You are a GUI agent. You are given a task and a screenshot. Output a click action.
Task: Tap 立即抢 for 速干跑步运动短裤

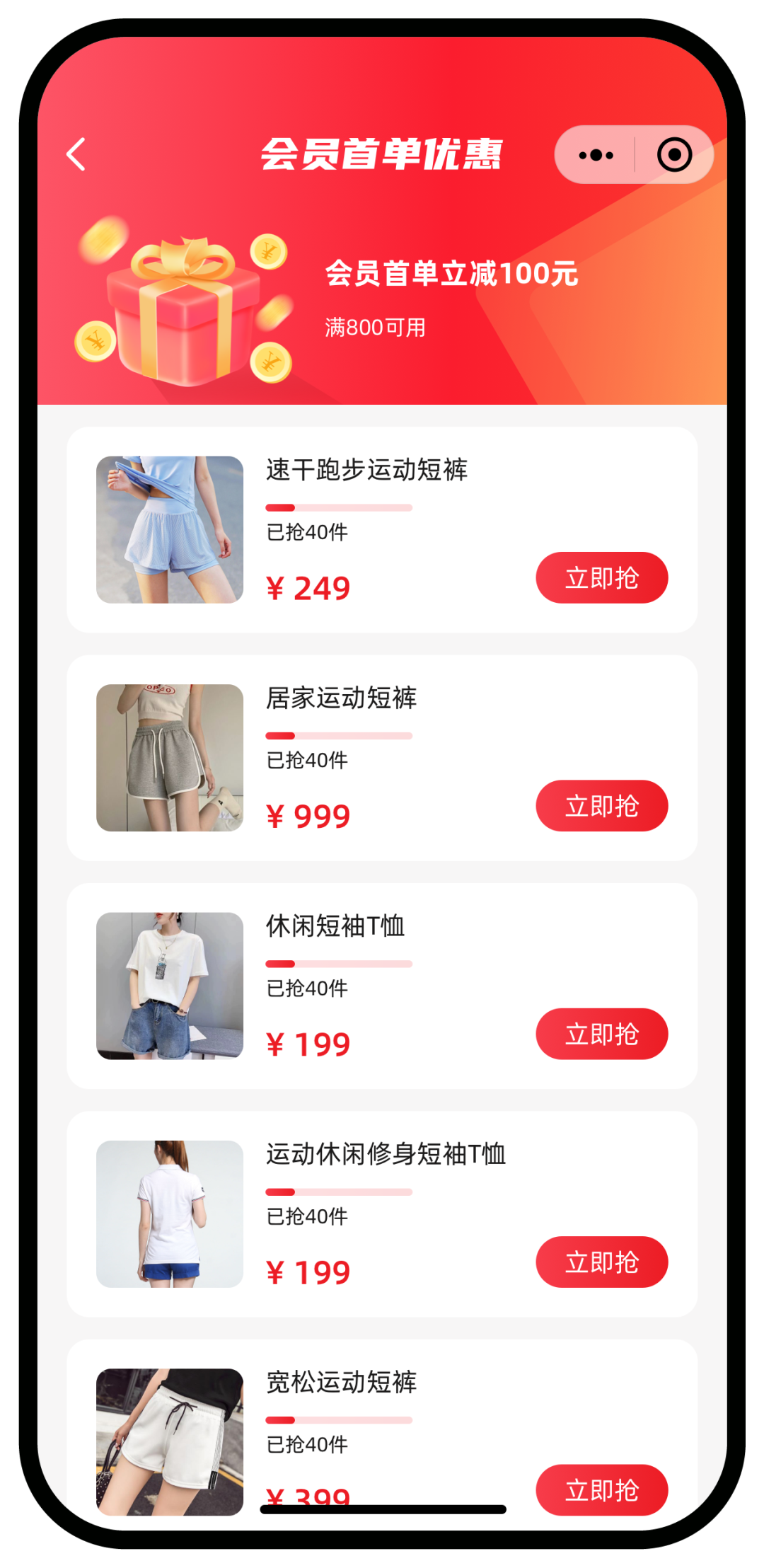[x=602, y=577]
